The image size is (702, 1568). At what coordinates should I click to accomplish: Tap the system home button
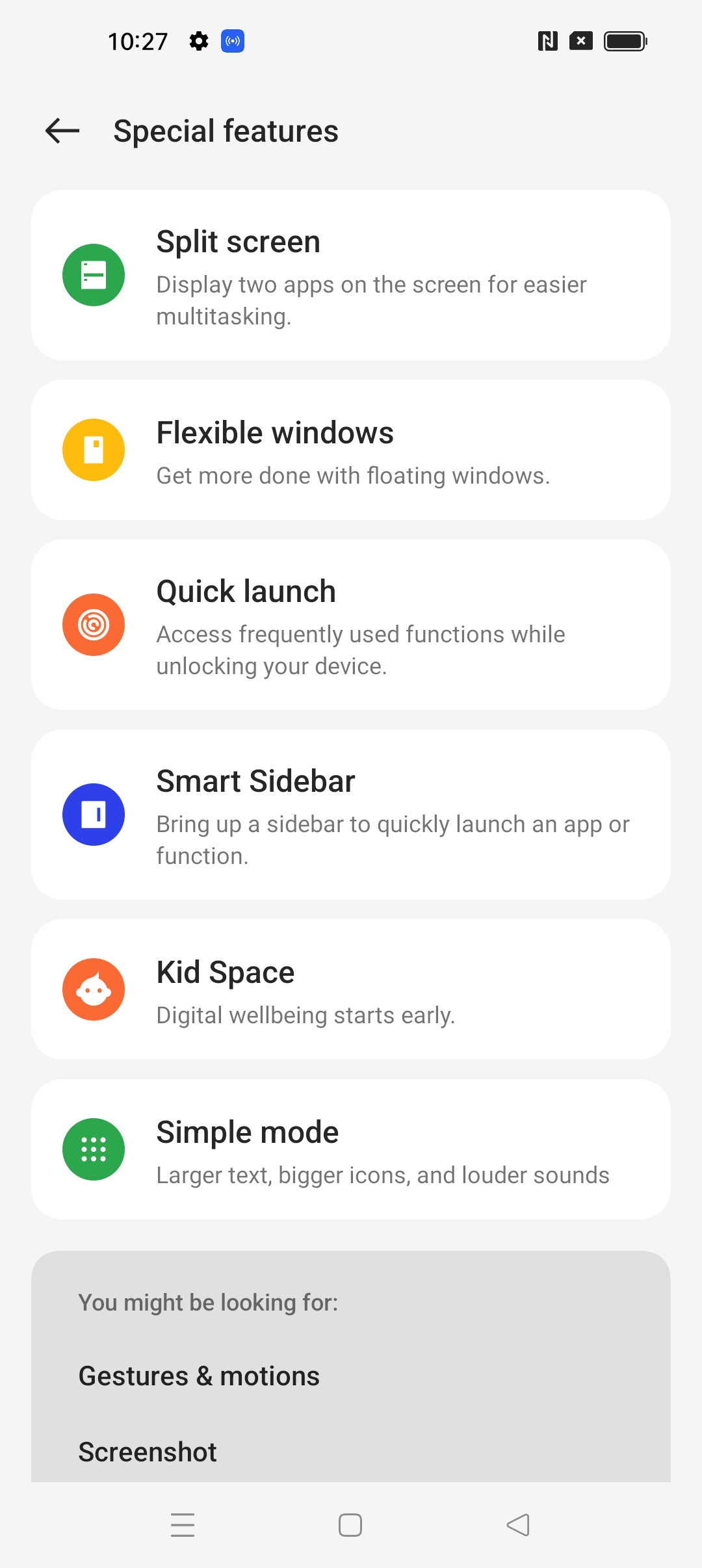click(x=350, y=1525)
